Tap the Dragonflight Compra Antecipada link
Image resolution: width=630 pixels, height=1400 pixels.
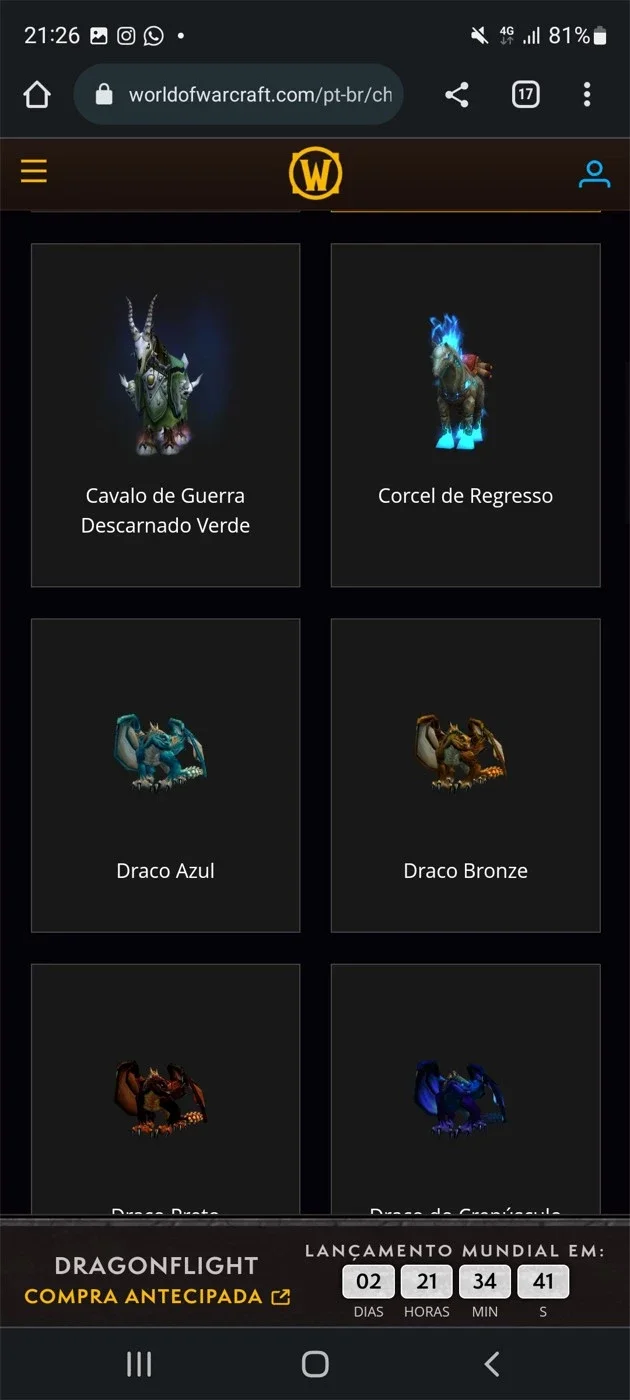157,1281
